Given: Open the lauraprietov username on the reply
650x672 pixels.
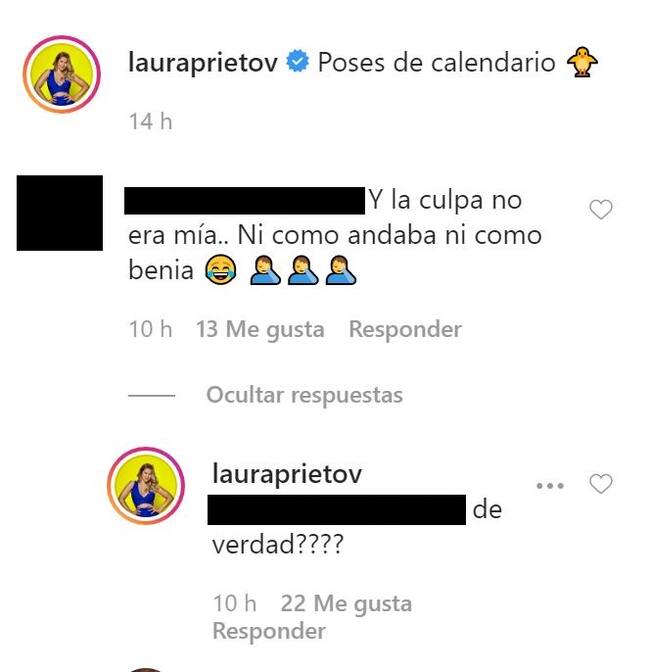Looking at the screenshot, I should (x=287, y=473).
